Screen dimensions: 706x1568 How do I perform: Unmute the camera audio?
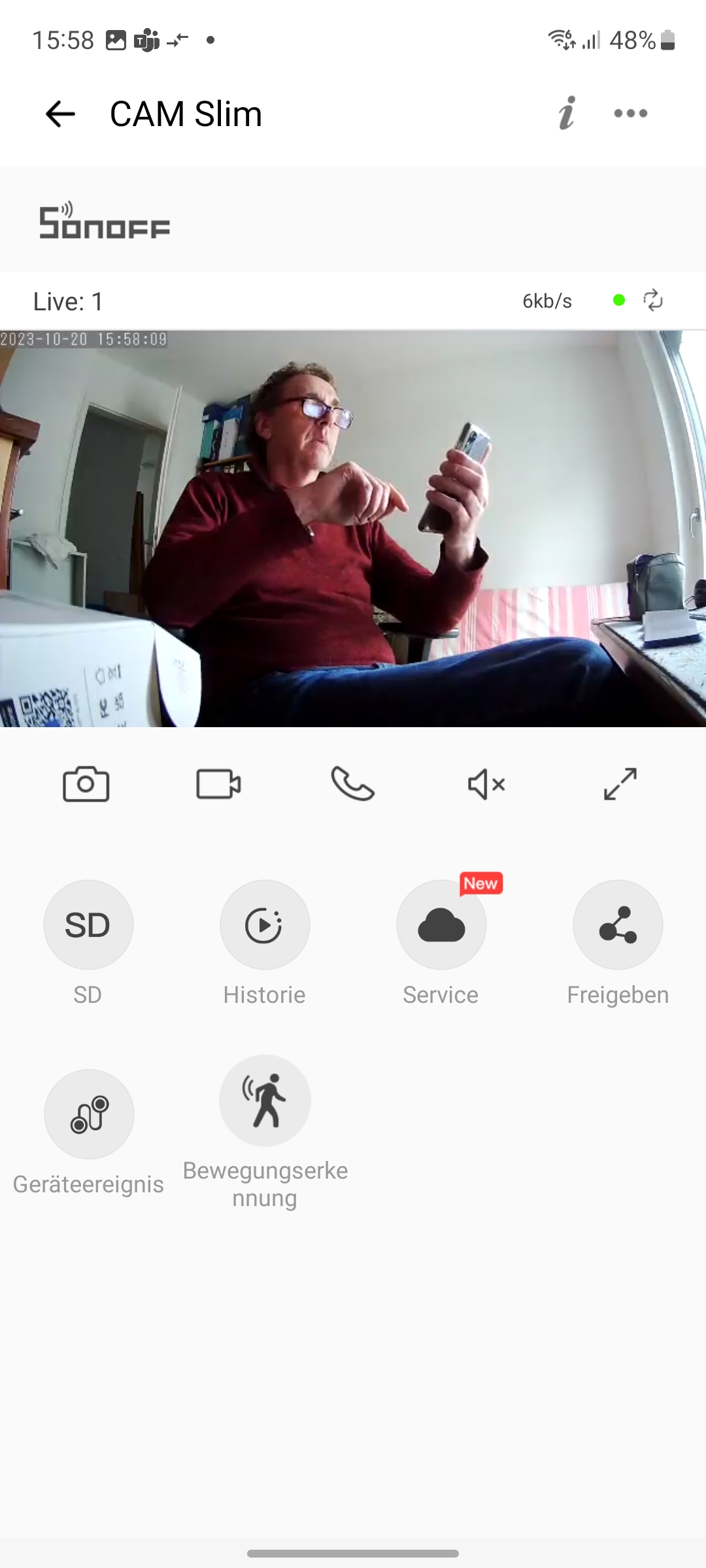(486, 783)
